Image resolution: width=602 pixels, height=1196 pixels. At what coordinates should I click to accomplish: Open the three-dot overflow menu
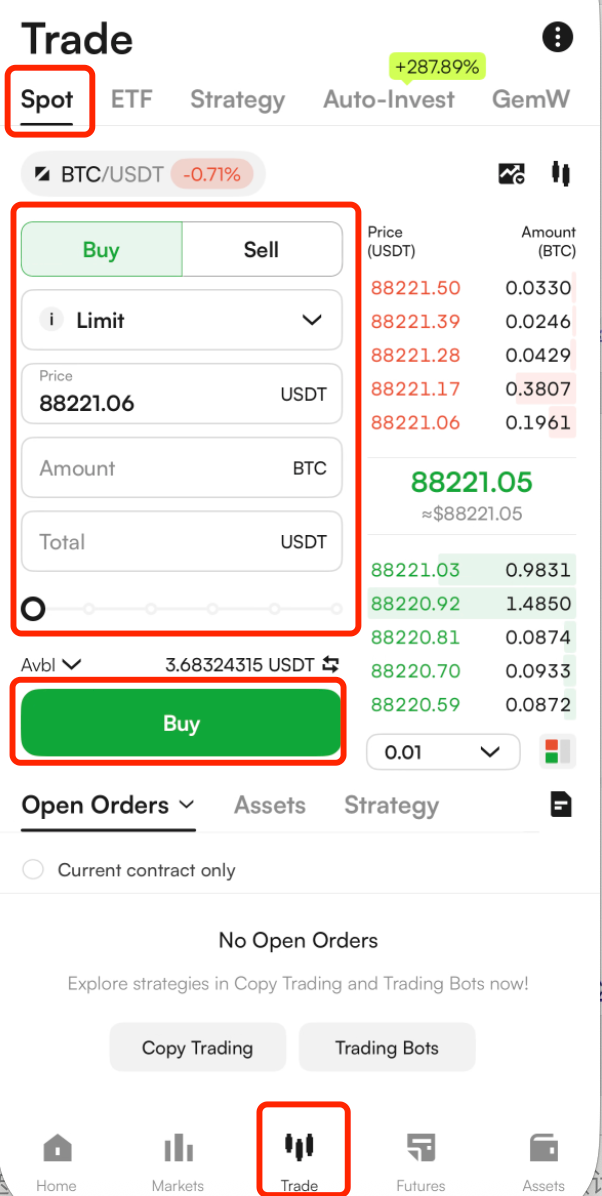point(557,38)
